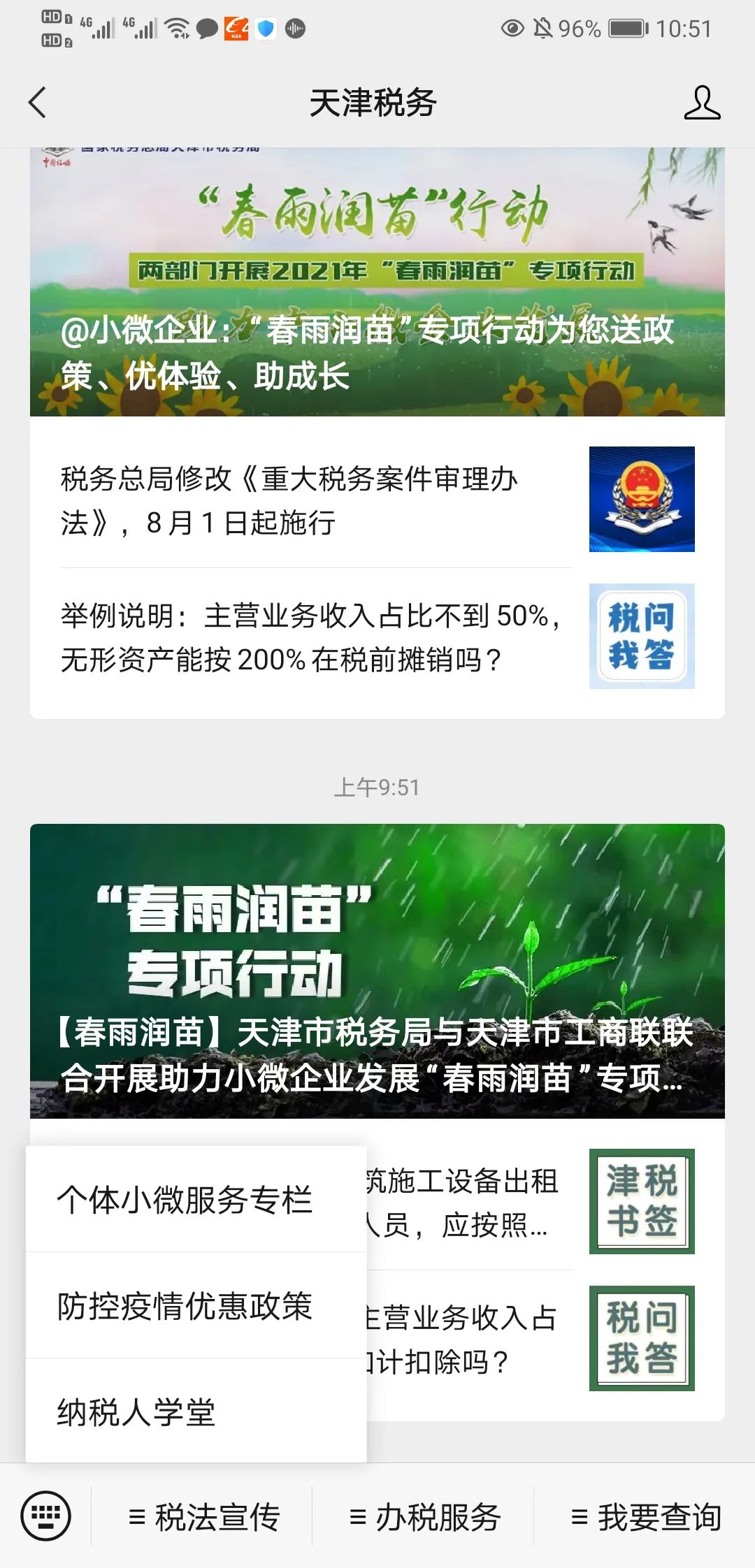Open the account profile icon
Image resolution: width=755 pixels, height=1568 pixels.
point(701,103)
